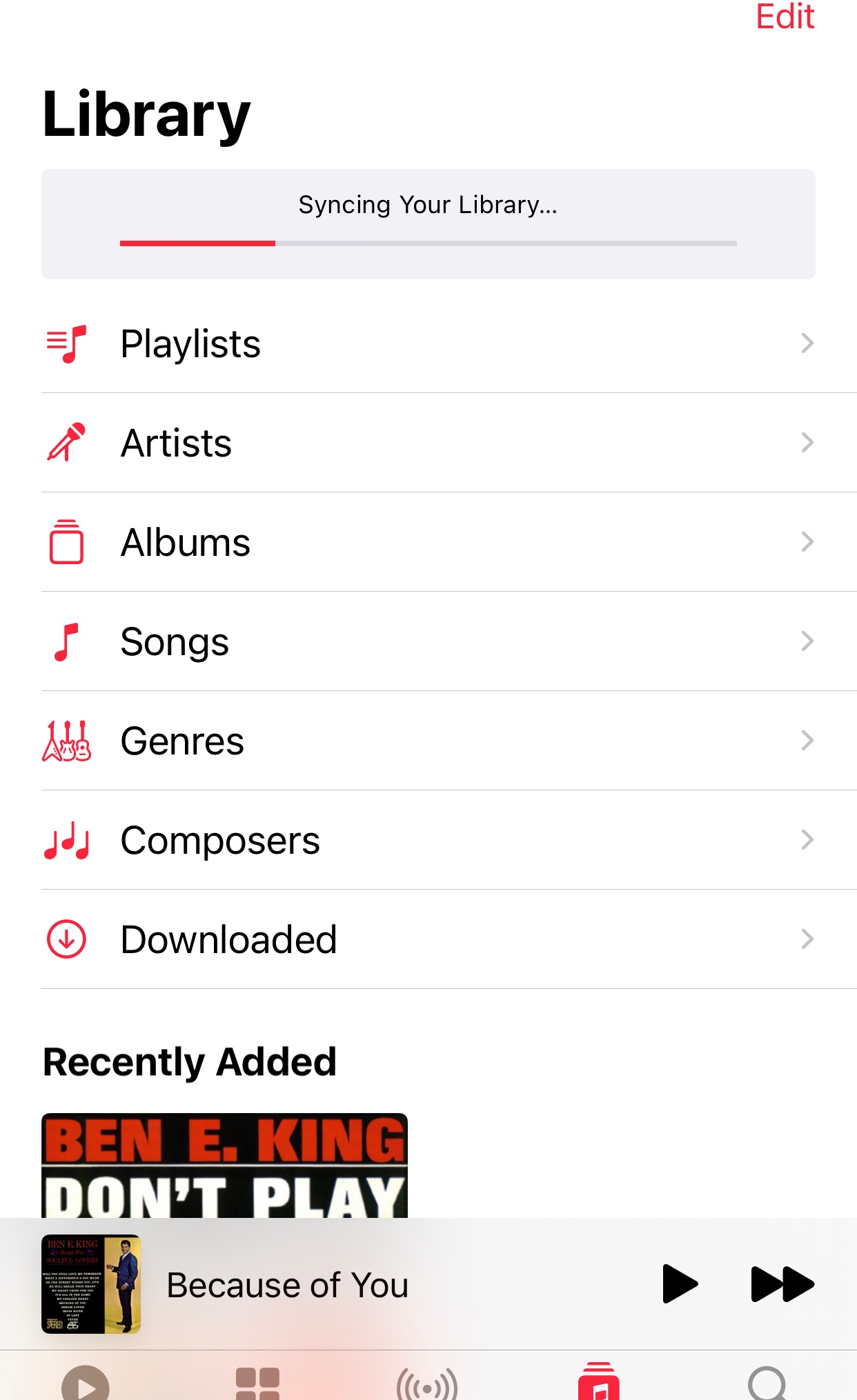Play Because of You in the mini player
This screenshot has height=1400, width=857.
pyautogui.click(x=680, y=1284)
